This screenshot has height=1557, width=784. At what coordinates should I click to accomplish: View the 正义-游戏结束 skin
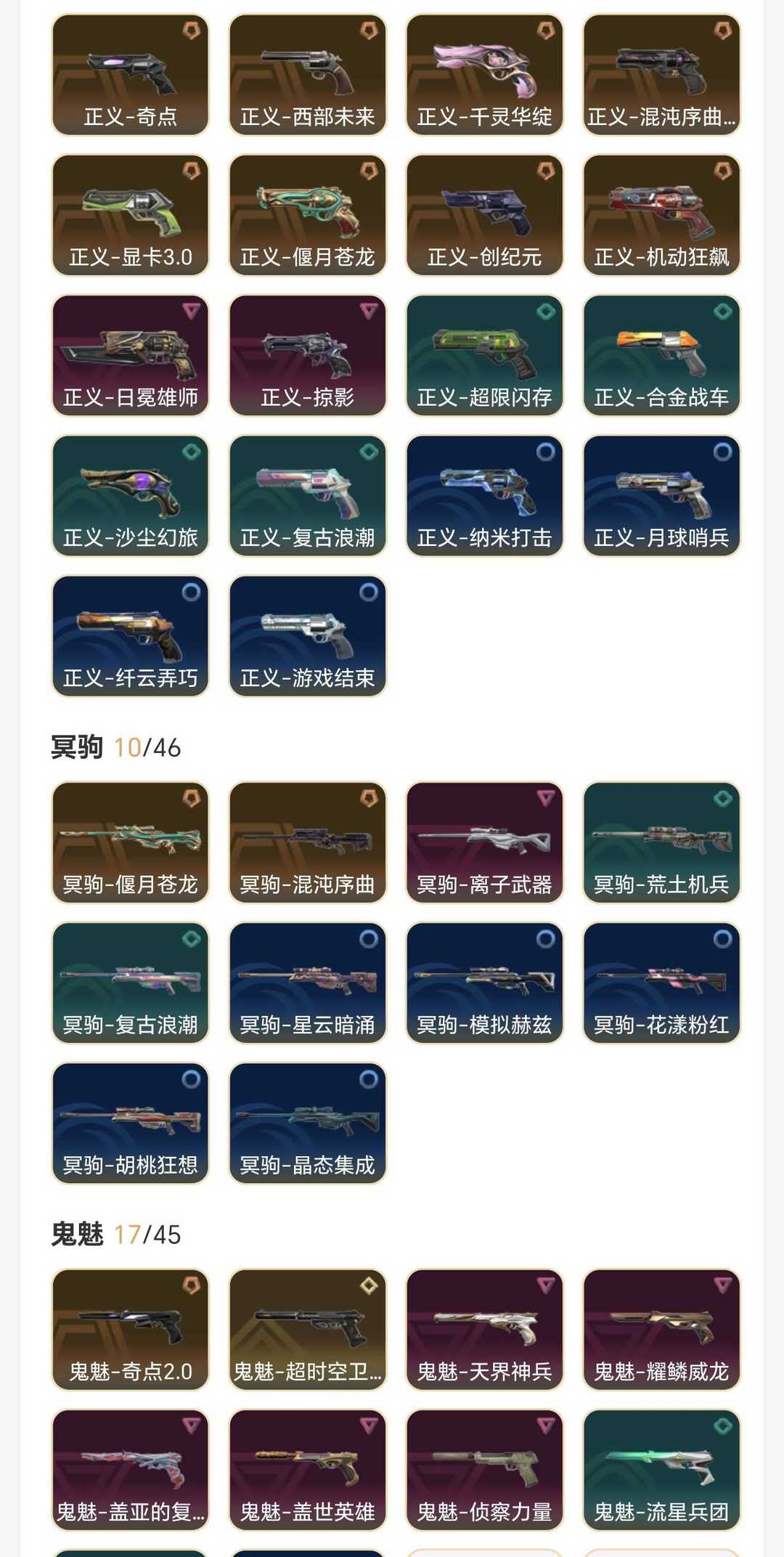coord(307,636)
